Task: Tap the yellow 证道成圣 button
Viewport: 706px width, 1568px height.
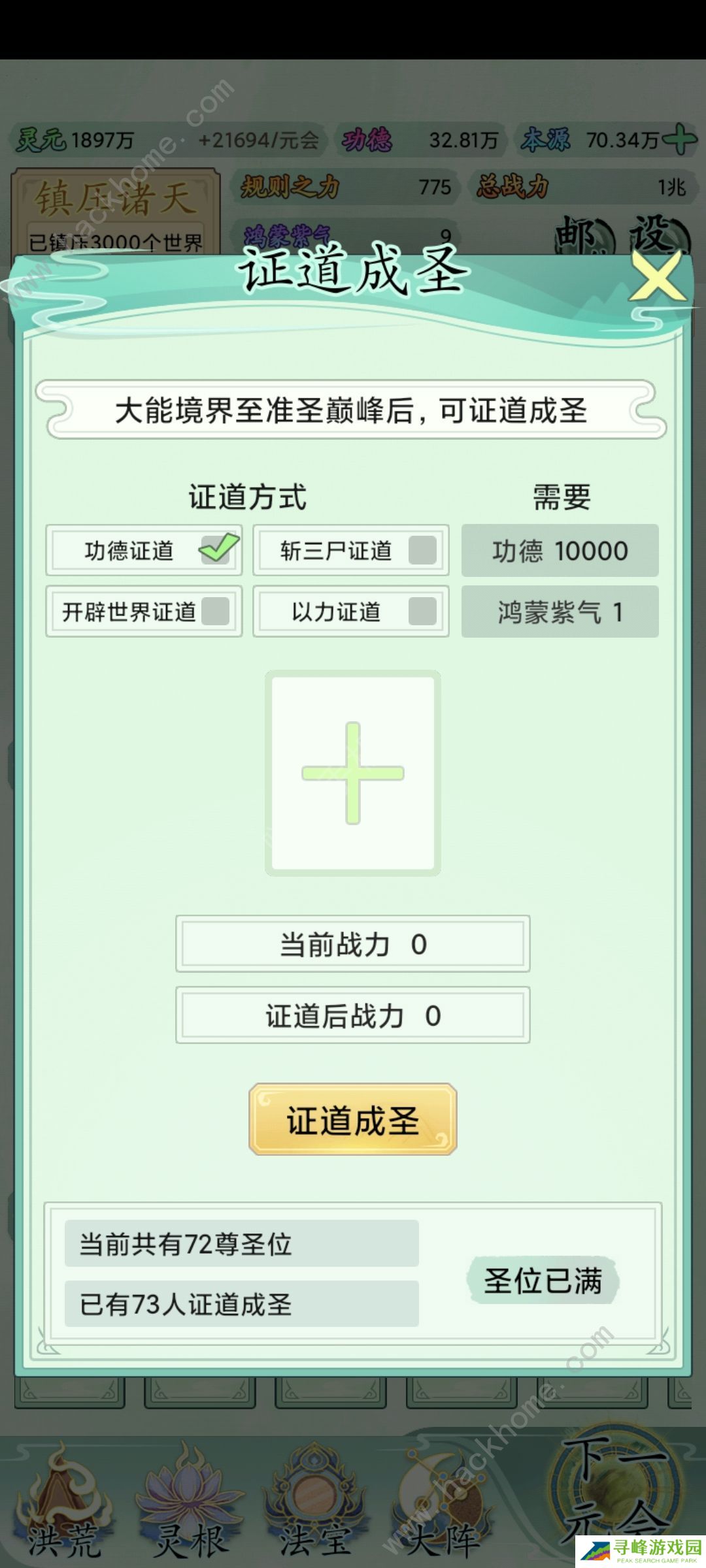Action: point(353,1120)
